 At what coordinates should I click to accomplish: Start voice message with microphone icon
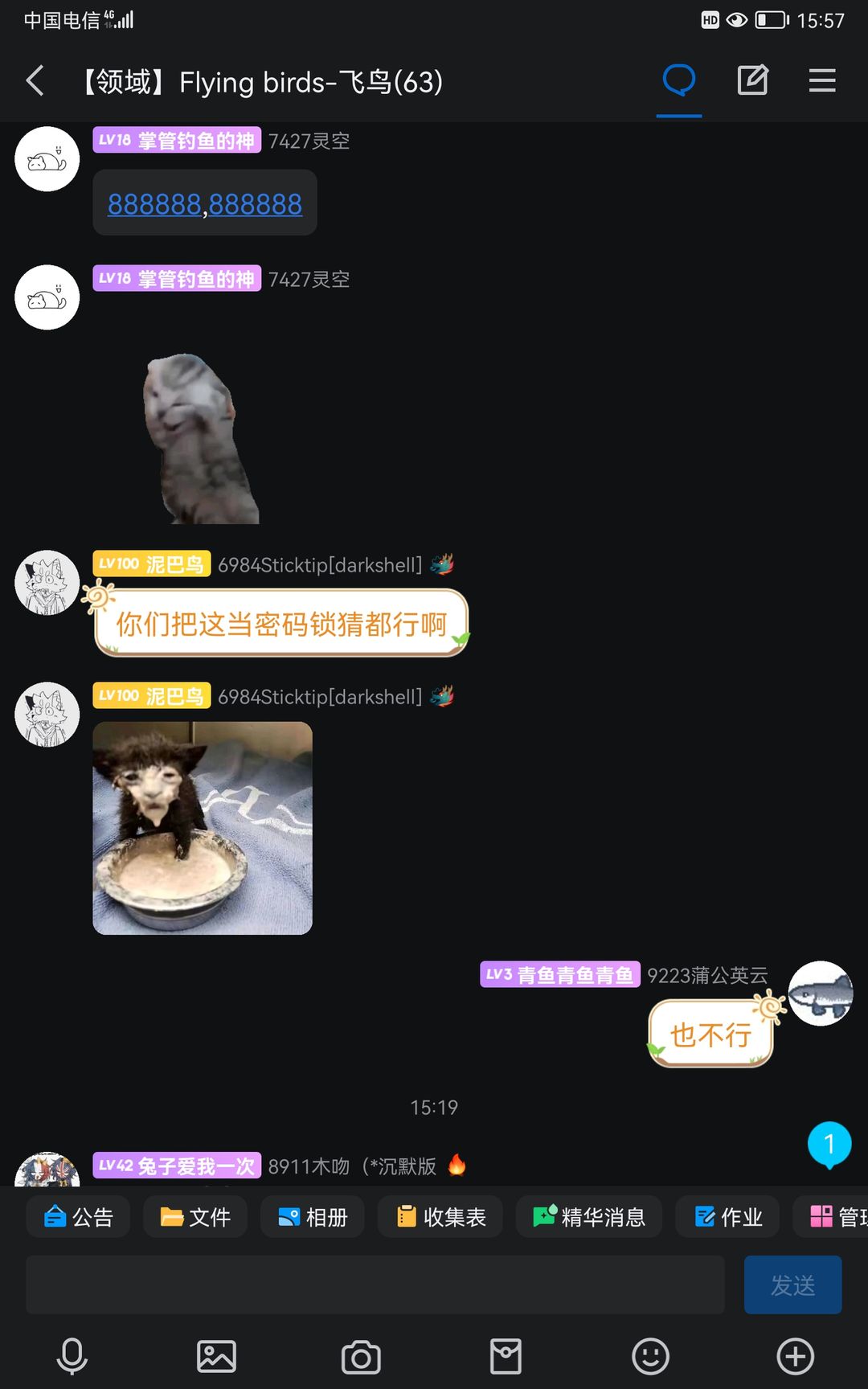click(72, 1357)
